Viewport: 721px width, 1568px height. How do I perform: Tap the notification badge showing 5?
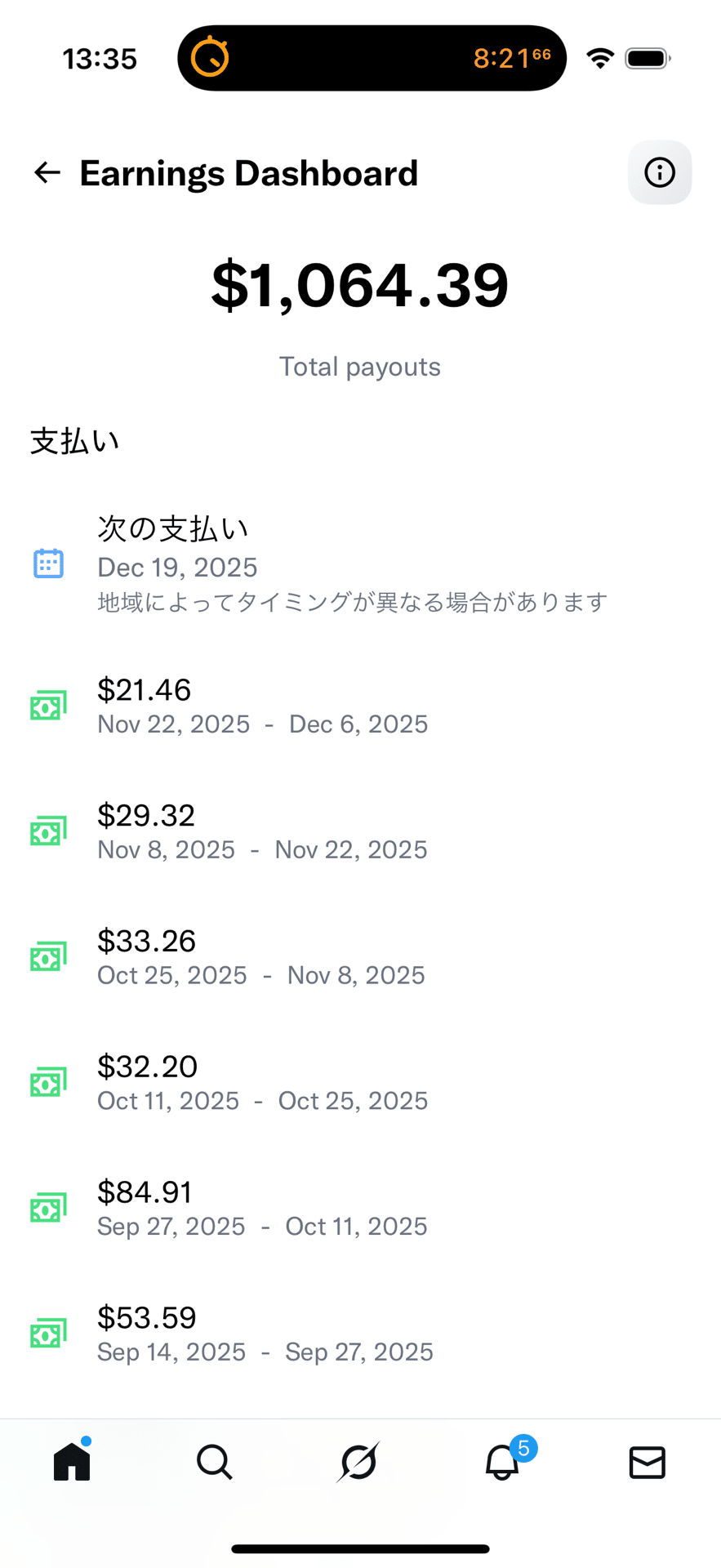523,1442
